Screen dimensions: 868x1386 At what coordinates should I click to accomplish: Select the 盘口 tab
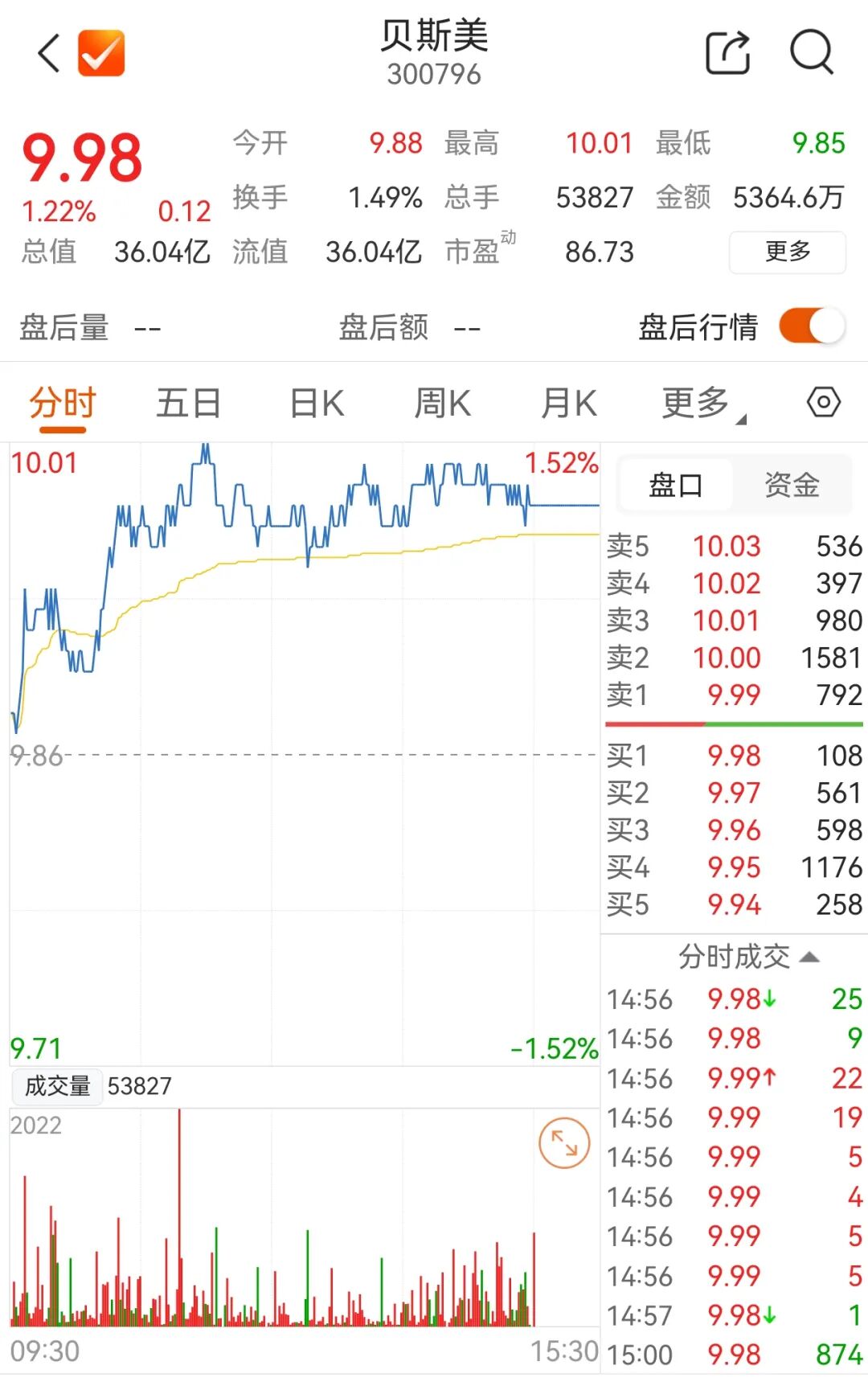(675, 485)
